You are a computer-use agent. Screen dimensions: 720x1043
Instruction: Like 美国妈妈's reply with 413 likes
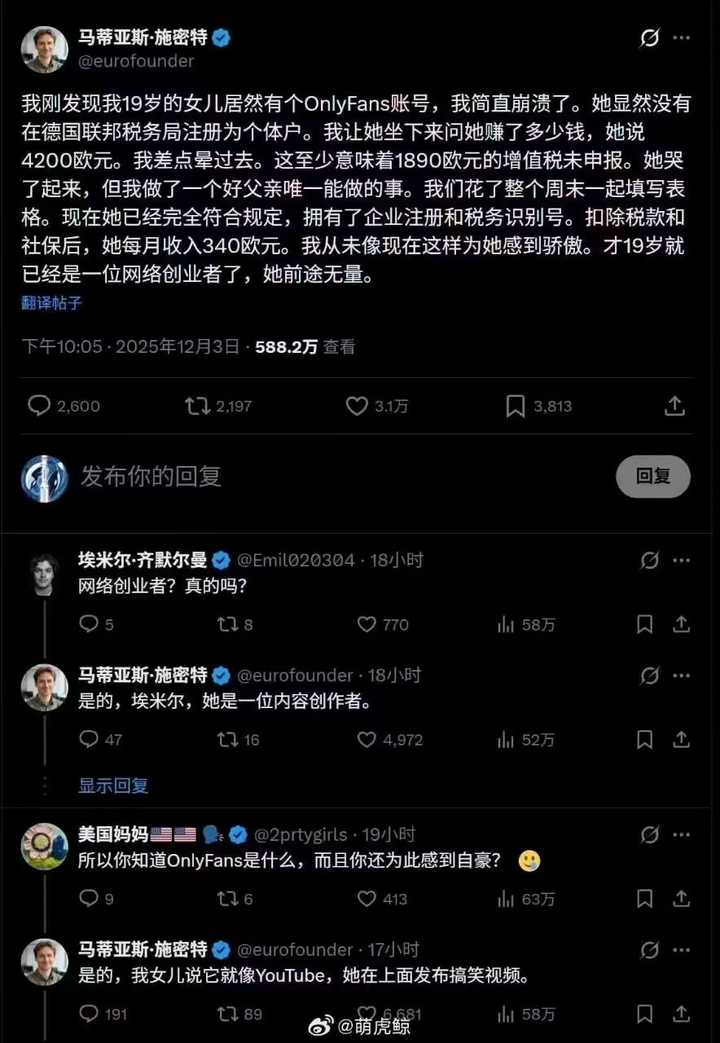[x=367, y=899]
